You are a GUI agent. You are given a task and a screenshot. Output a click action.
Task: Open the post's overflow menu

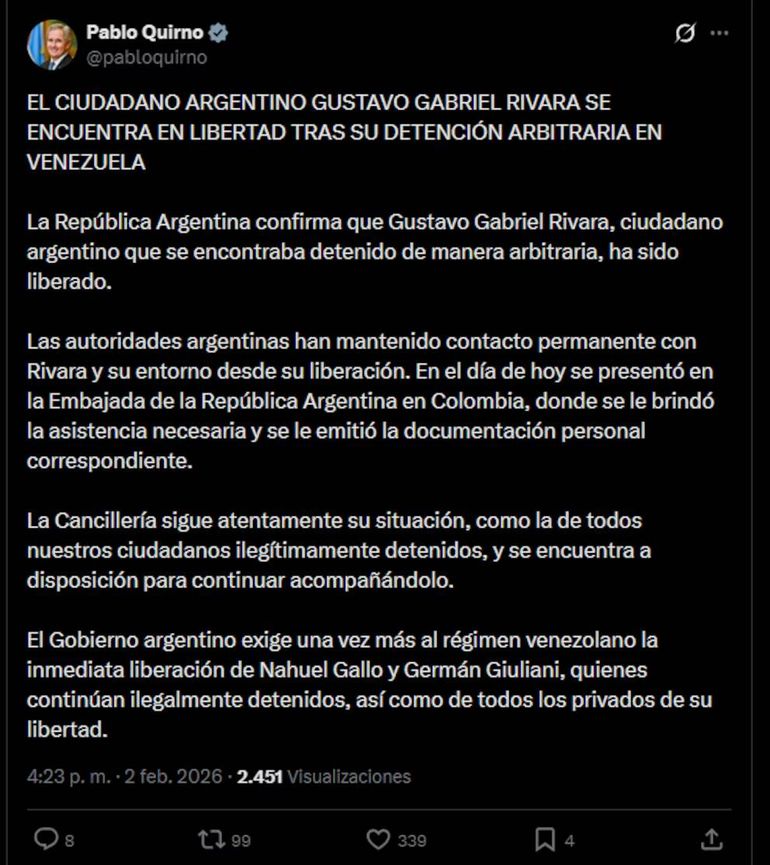[x=719, y=33]
